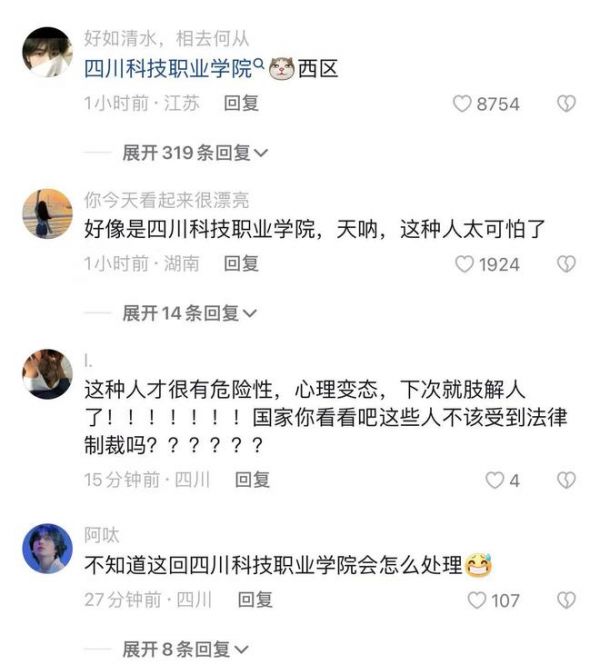Like the comment by 好如清水，相去何从
Image resolution: width=600 pixels, height=664 pixels.
(463, 103)
